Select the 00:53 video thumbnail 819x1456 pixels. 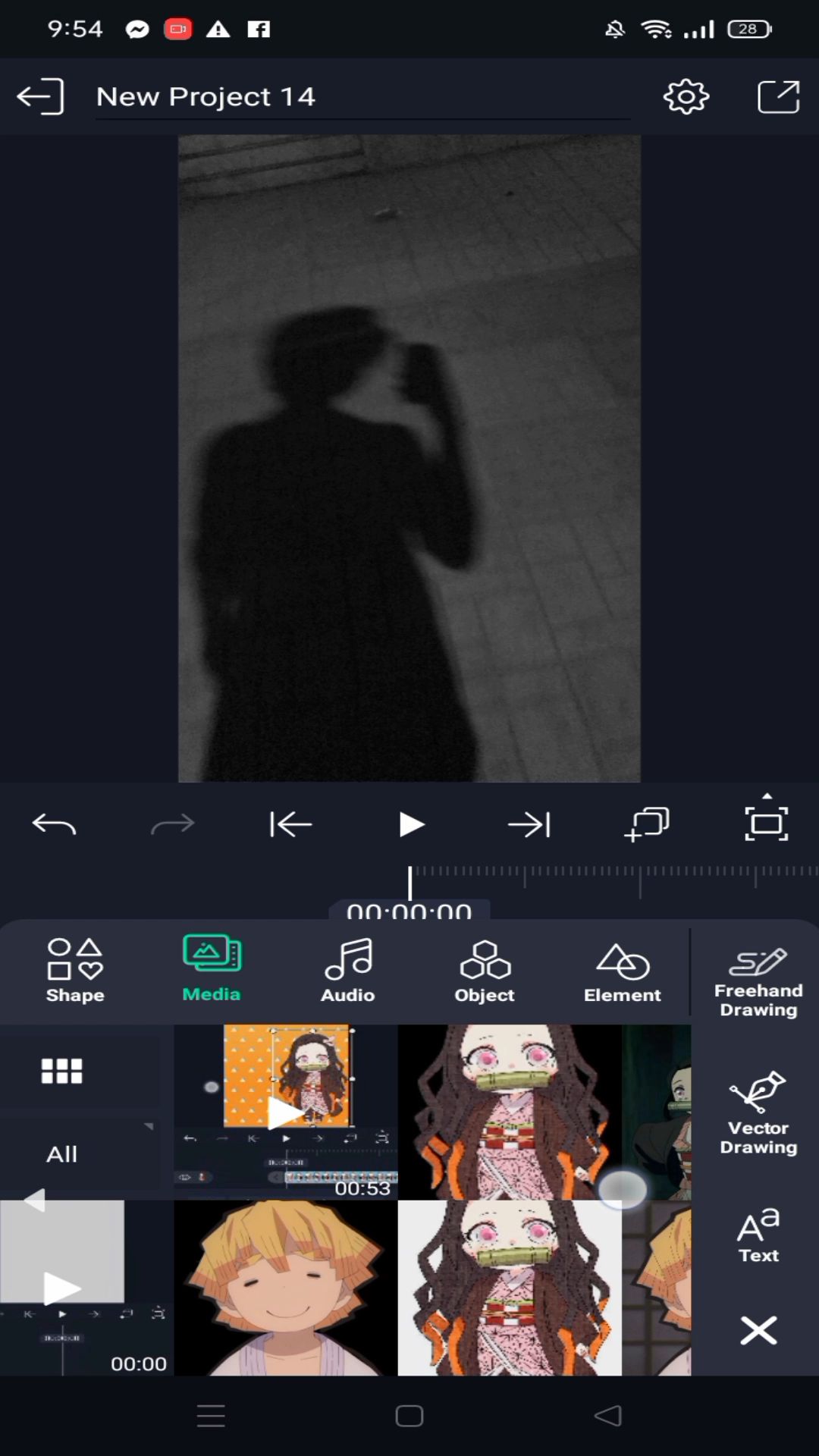[x=286, y=1112]
